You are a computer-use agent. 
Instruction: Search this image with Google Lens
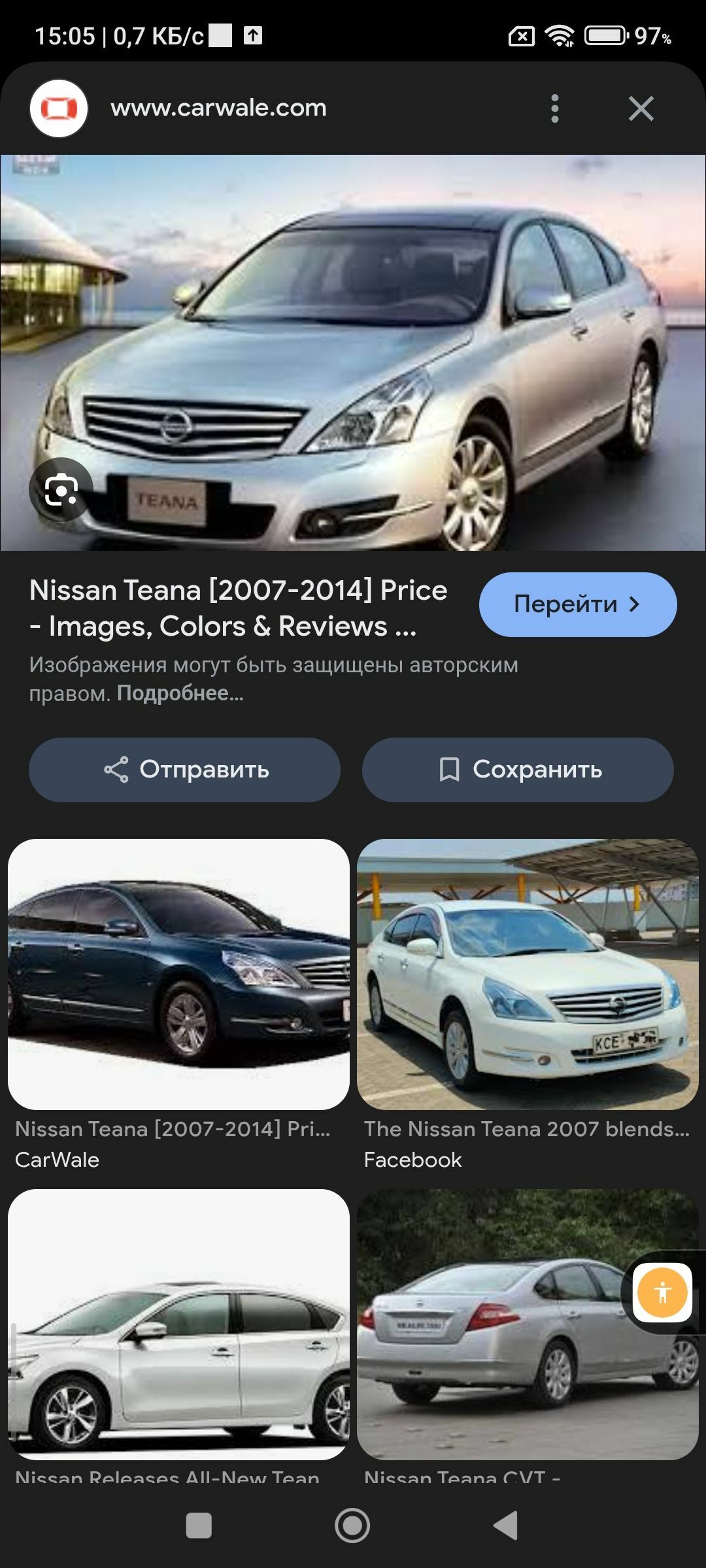coord(61,490)
